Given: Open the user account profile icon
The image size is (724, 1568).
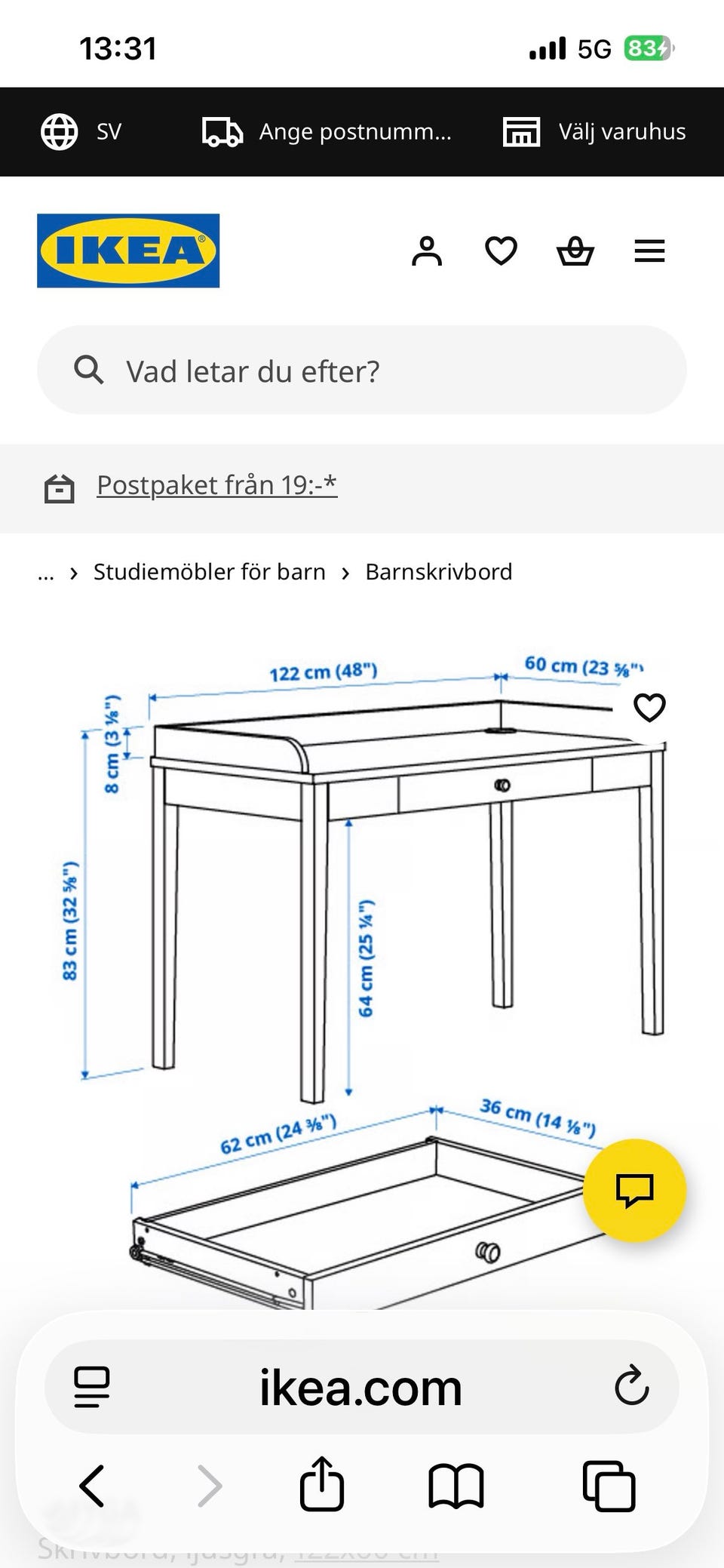Looking at the screenshot, I should 427,251.
